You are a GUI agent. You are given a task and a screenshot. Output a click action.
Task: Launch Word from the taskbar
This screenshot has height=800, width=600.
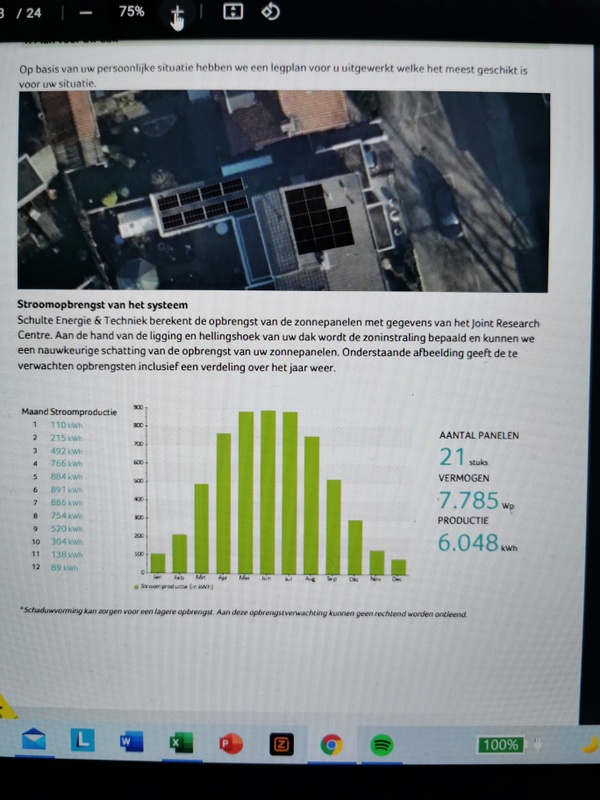point(131,743)
